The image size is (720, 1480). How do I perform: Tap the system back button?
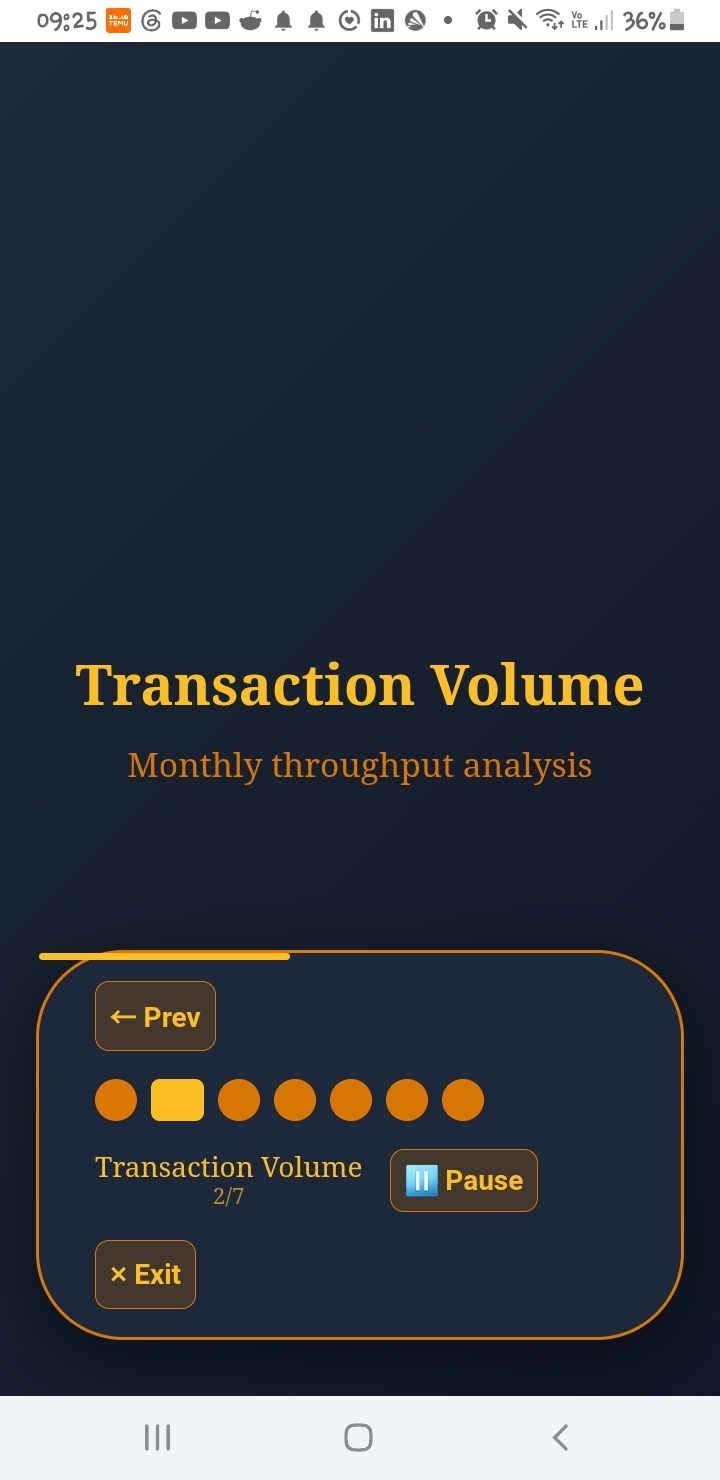[560, 1437]
